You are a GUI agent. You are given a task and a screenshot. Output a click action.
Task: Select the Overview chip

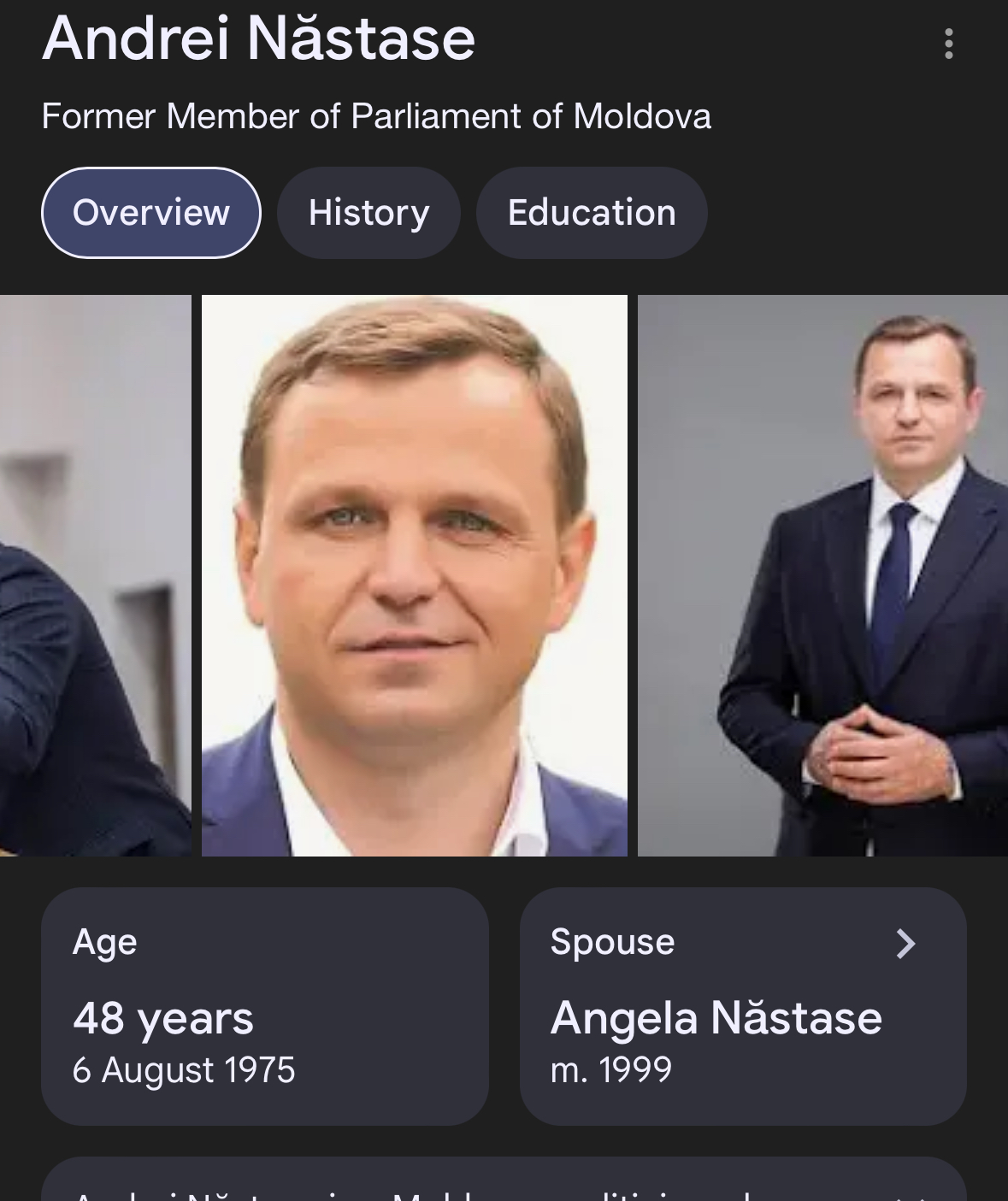click(x=151, y=213)
